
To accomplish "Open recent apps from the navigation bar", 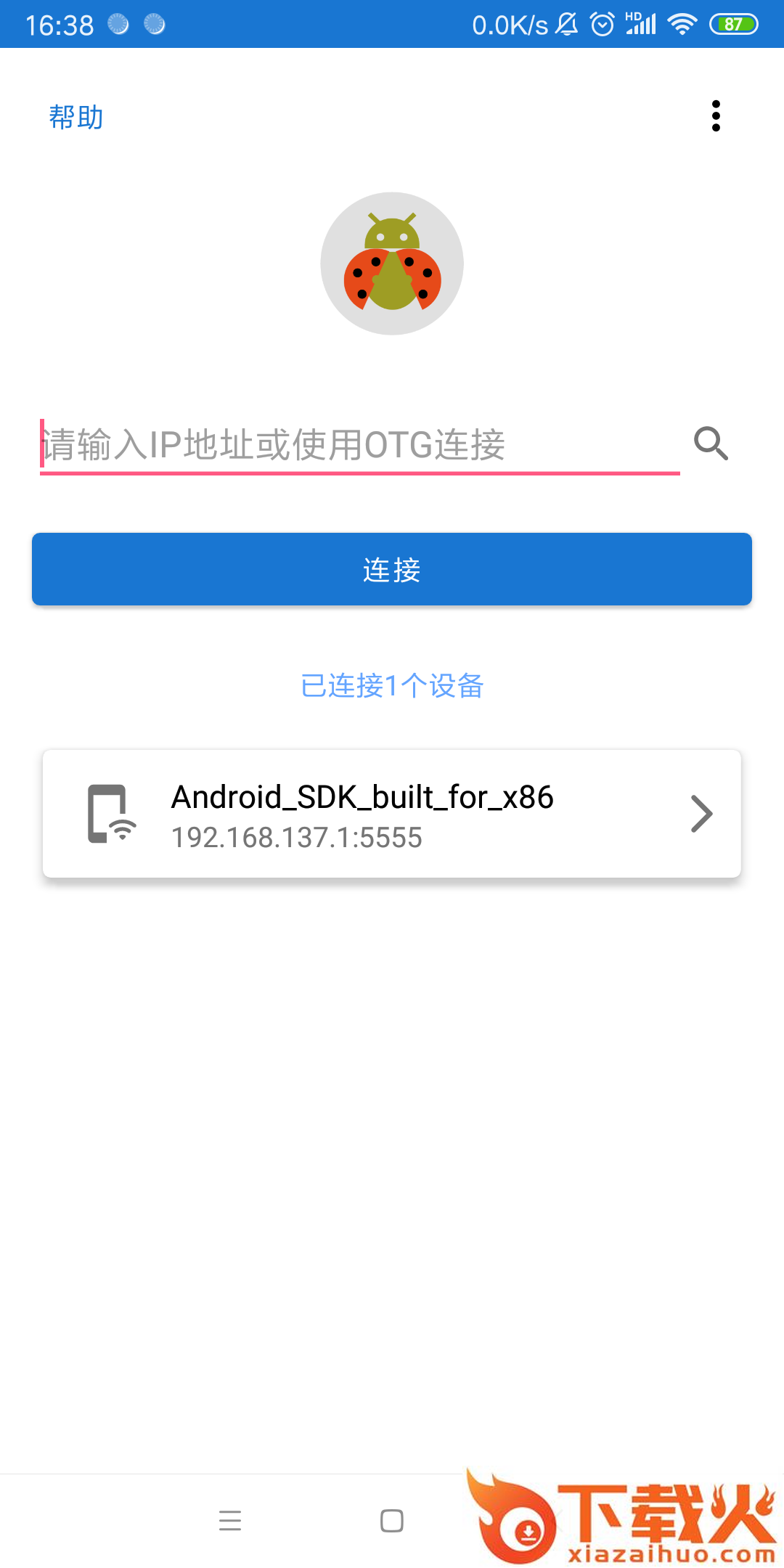I will [230, 1520].
